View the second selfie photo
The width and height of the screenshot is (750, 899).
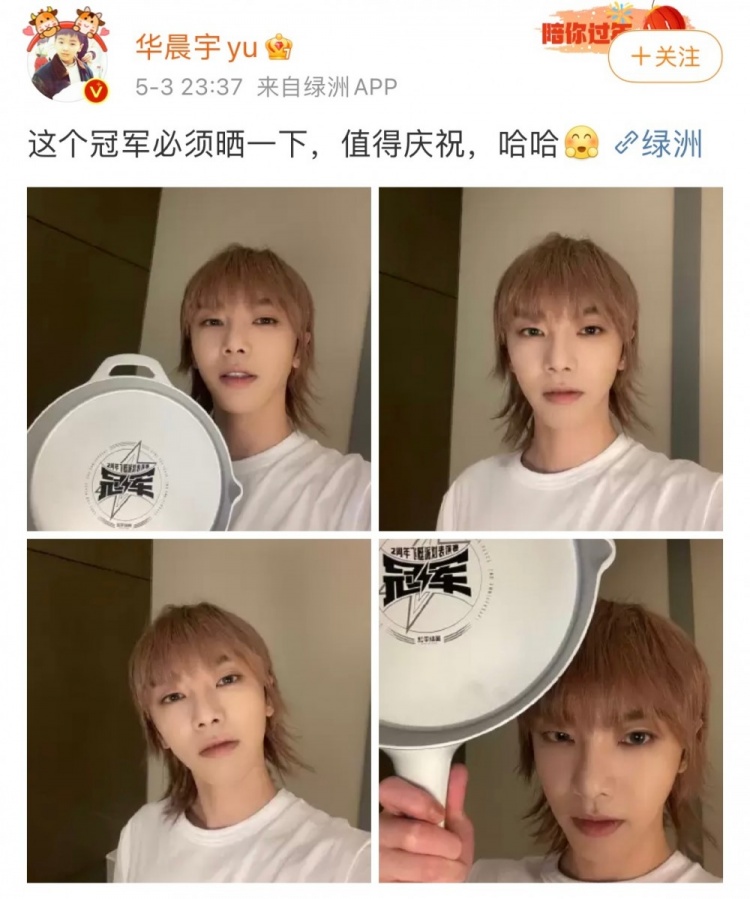[550, 359]
